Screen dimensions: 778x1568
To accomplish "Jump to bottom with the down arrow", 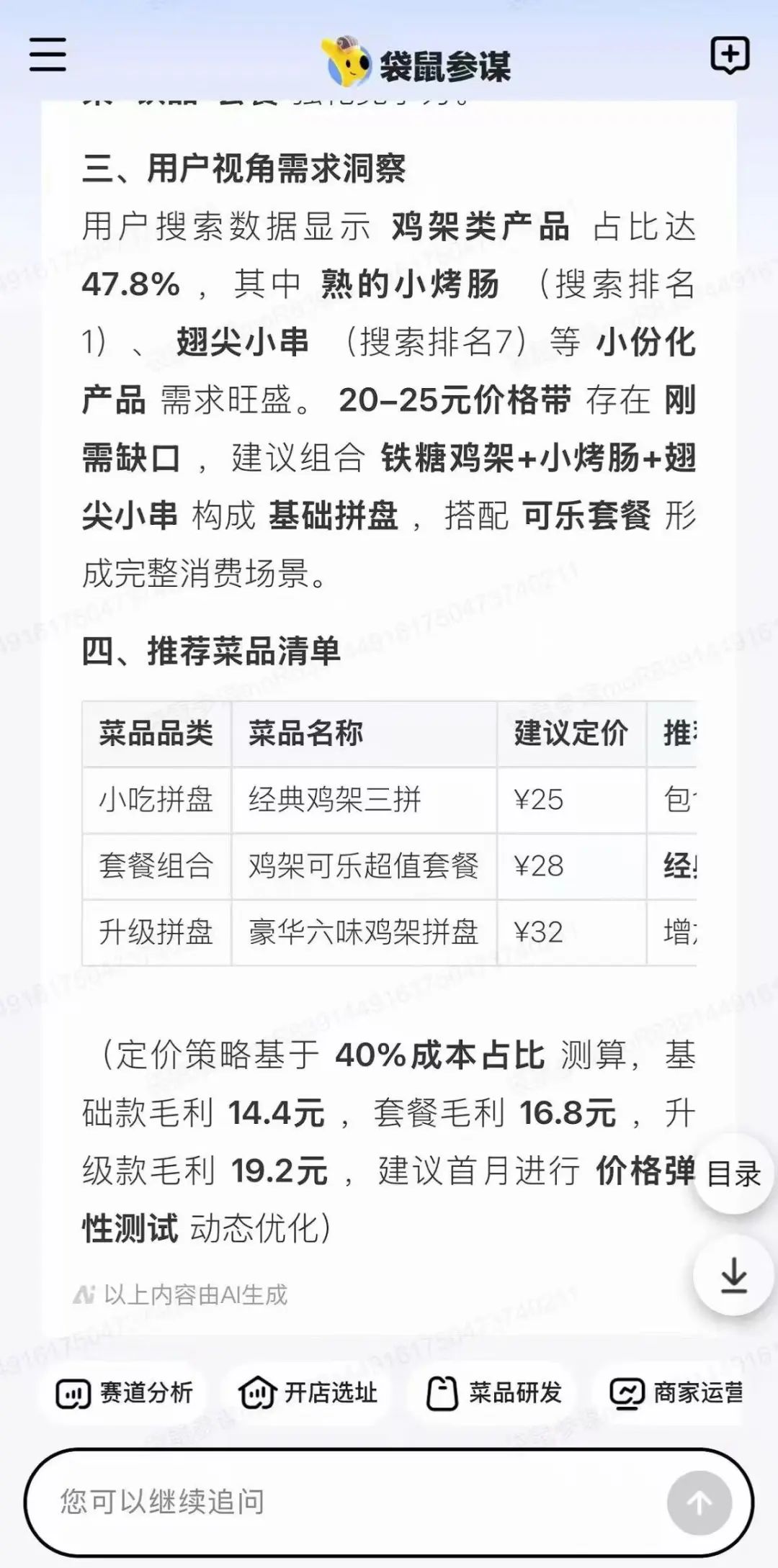I will pos(733,1275).
